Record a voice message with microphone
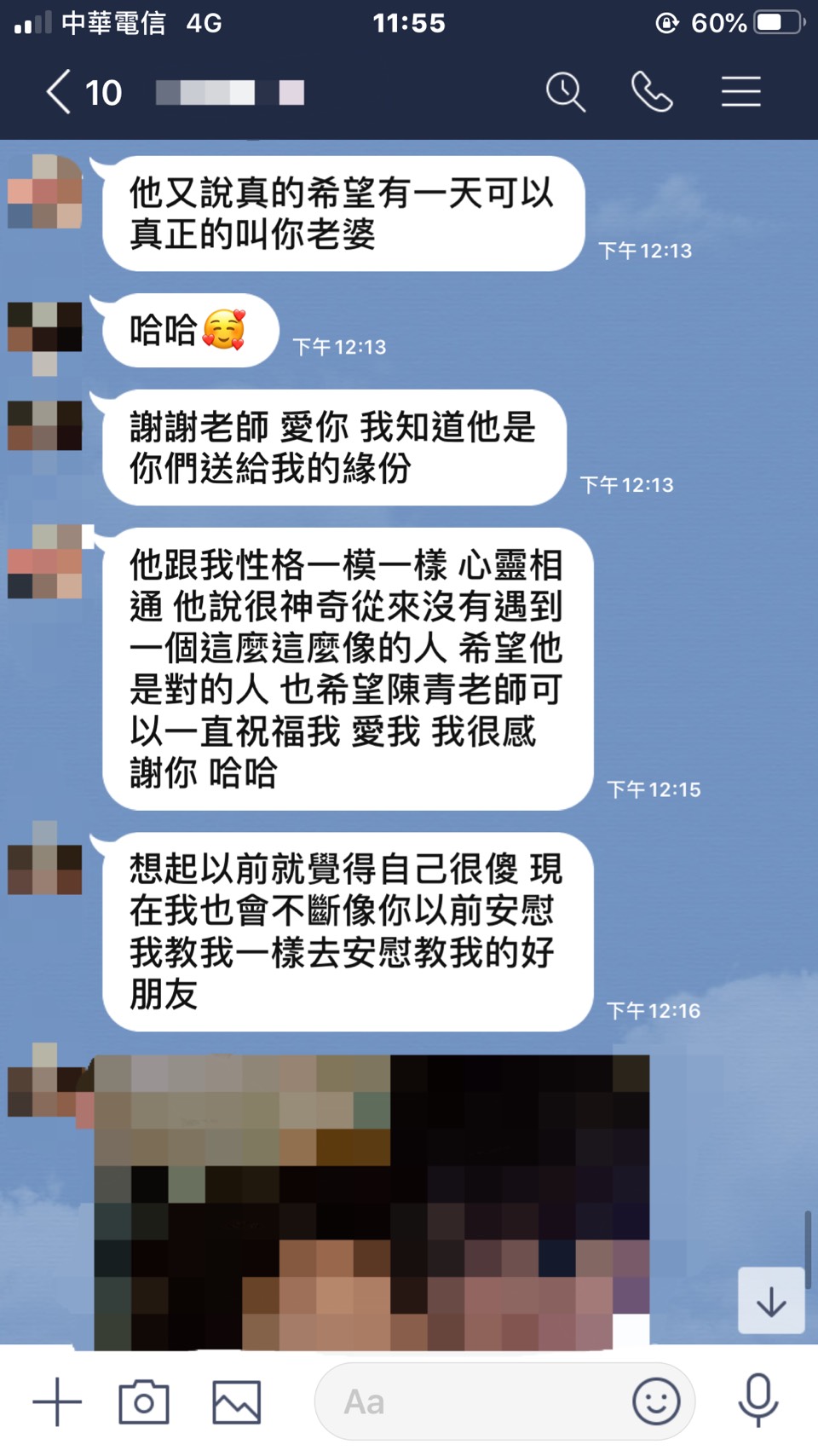Screen dimensions: 818x1456 [x=758, y=1400]
